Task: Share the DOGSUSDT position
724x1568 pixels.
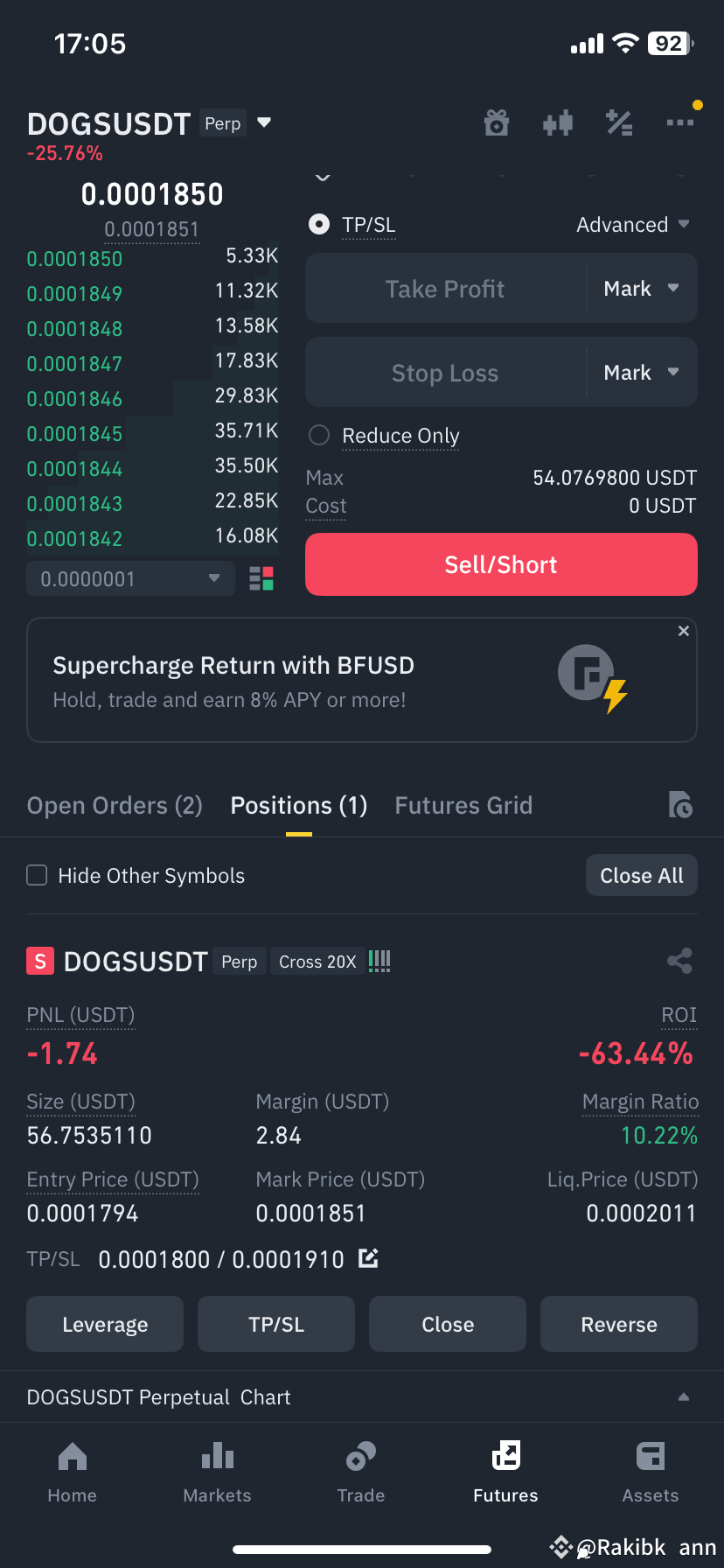Action: pos(679,960)
